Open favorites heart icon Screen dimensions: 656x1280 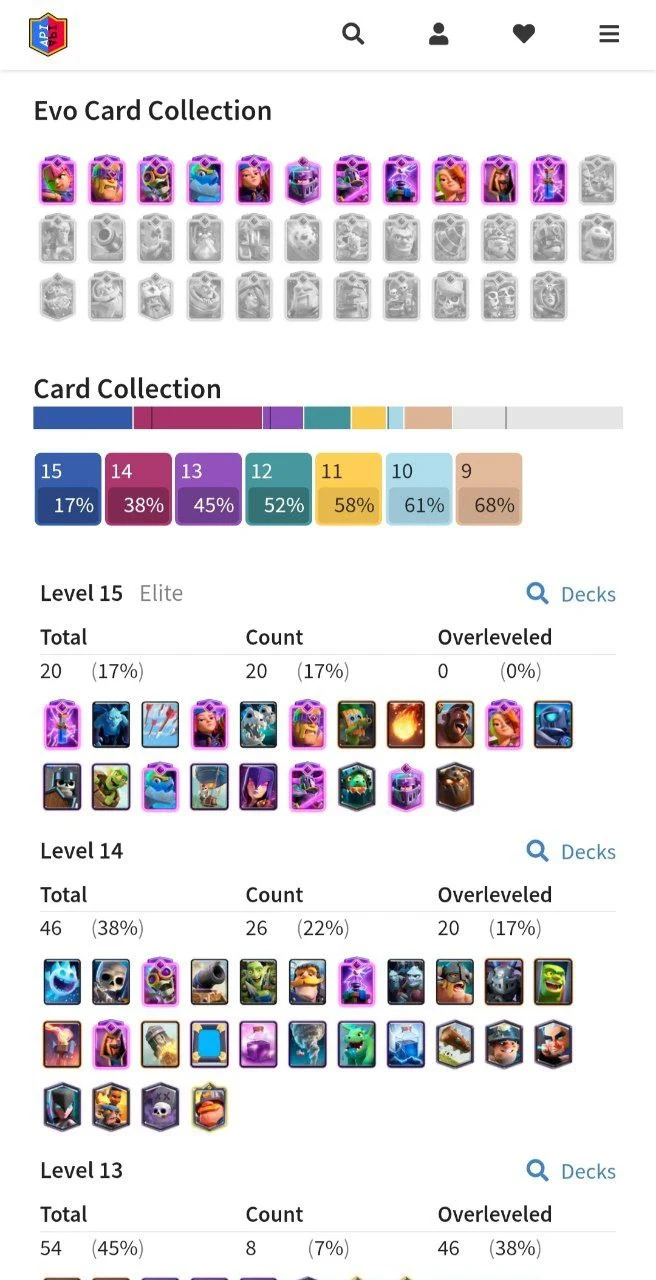coord(524,34)
